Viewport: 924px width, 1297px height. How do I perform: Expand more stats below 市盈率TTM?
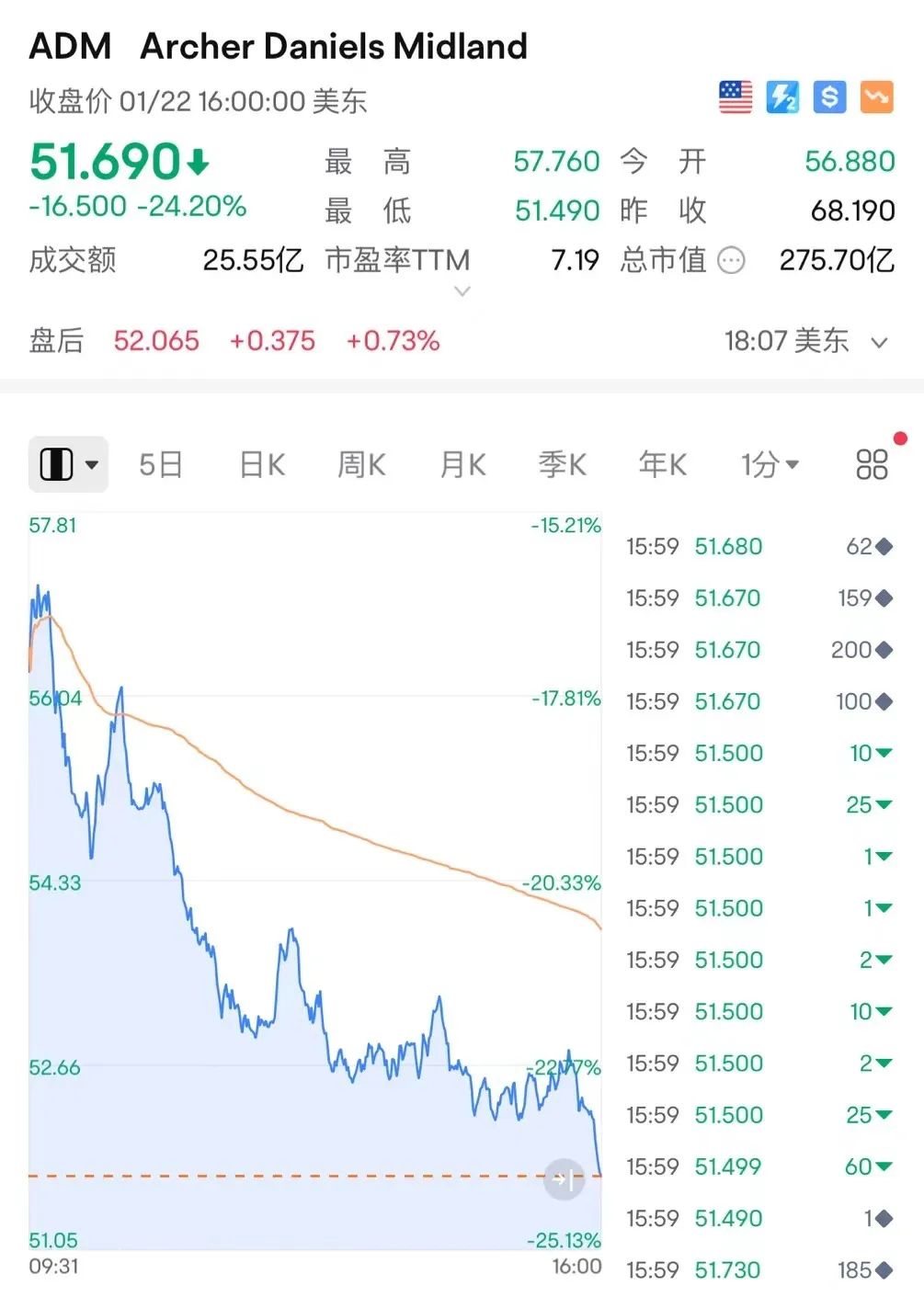pyautogui.click(x=462, y=292)
